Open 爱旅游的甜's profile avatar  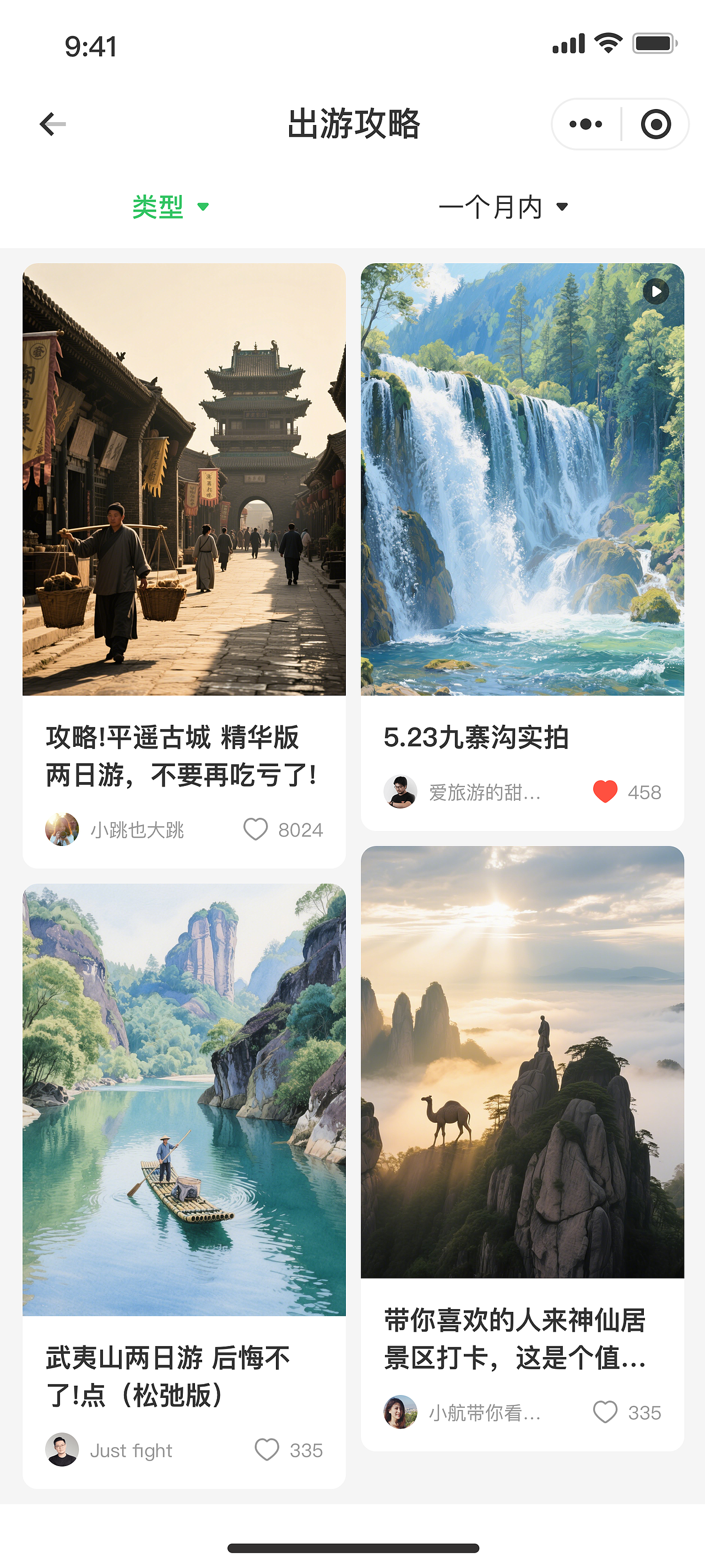click(x=401, y=792)
